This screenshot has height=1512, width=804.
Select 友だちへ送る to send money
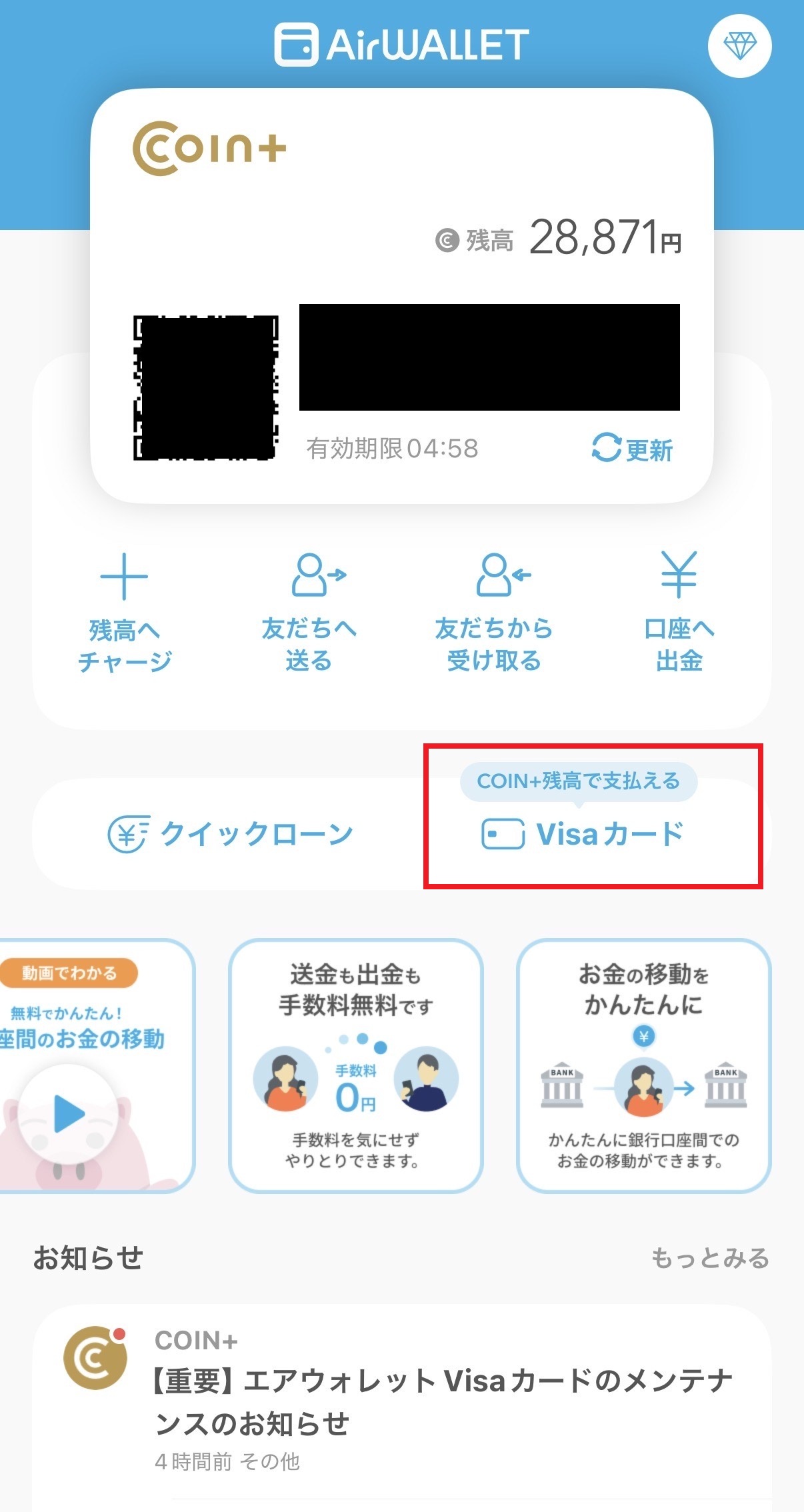coord(309,613)
